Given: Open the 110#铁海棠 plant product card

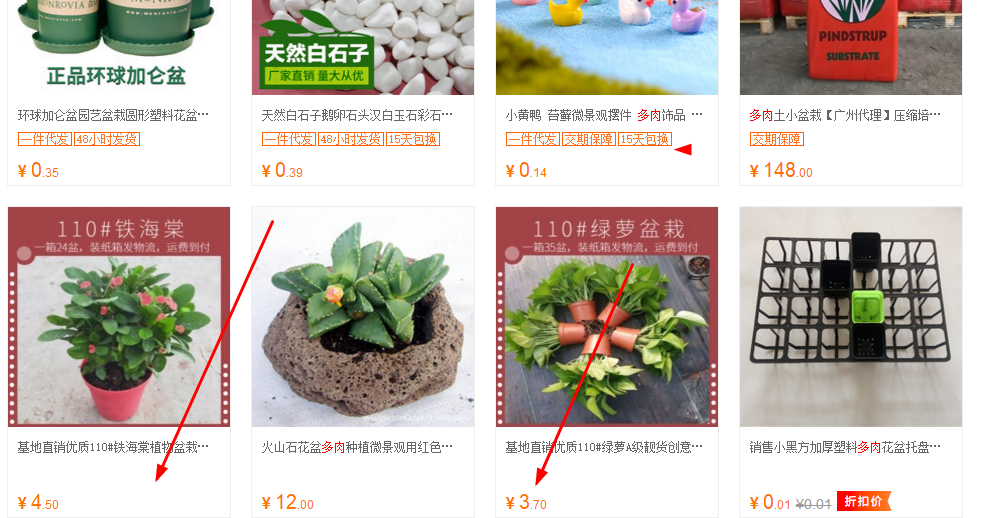Looking at the screenshot, I should [x=119, y=317].
